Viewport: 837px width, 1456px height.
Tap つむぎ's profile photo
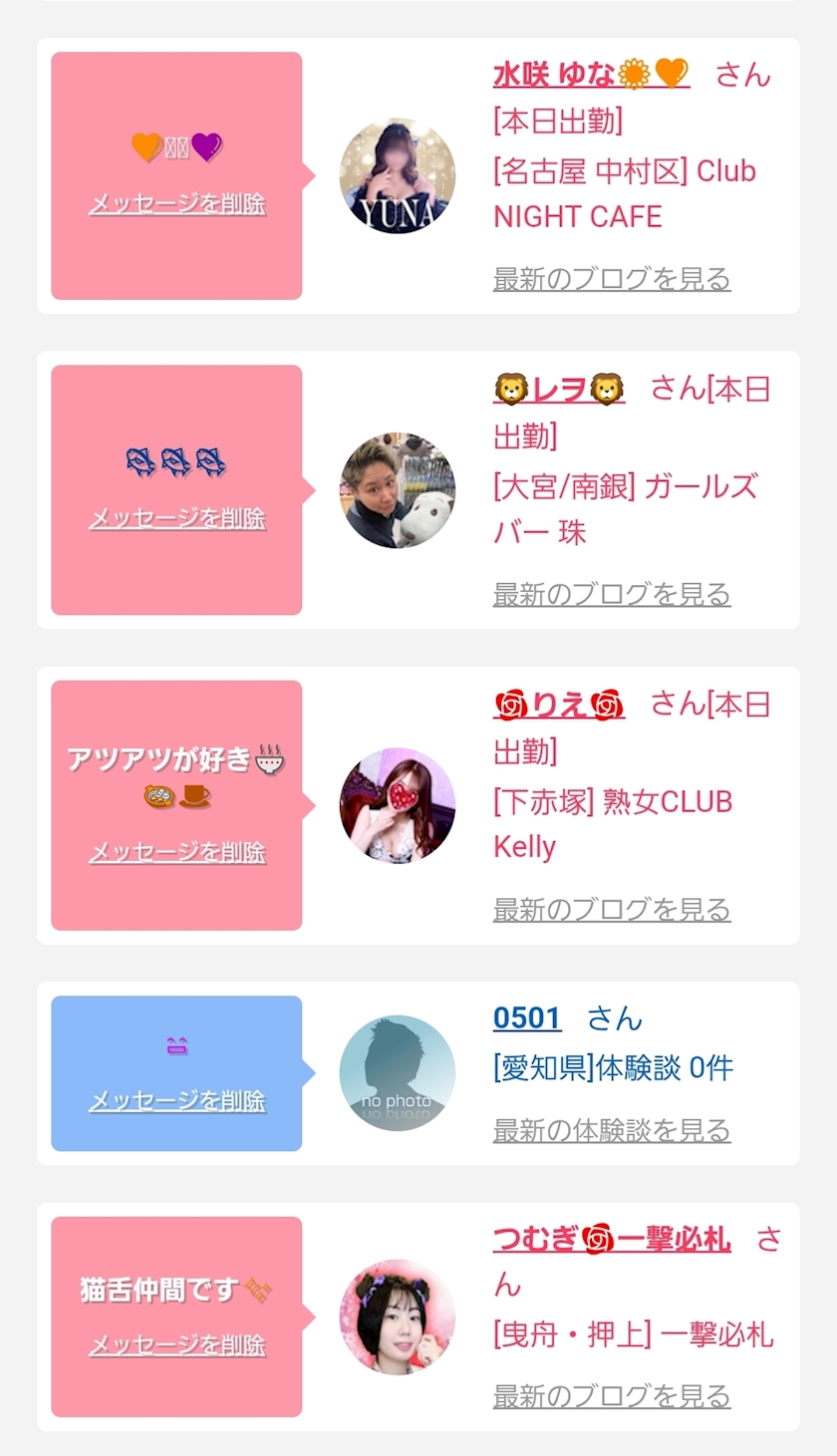pos(398,1317)
